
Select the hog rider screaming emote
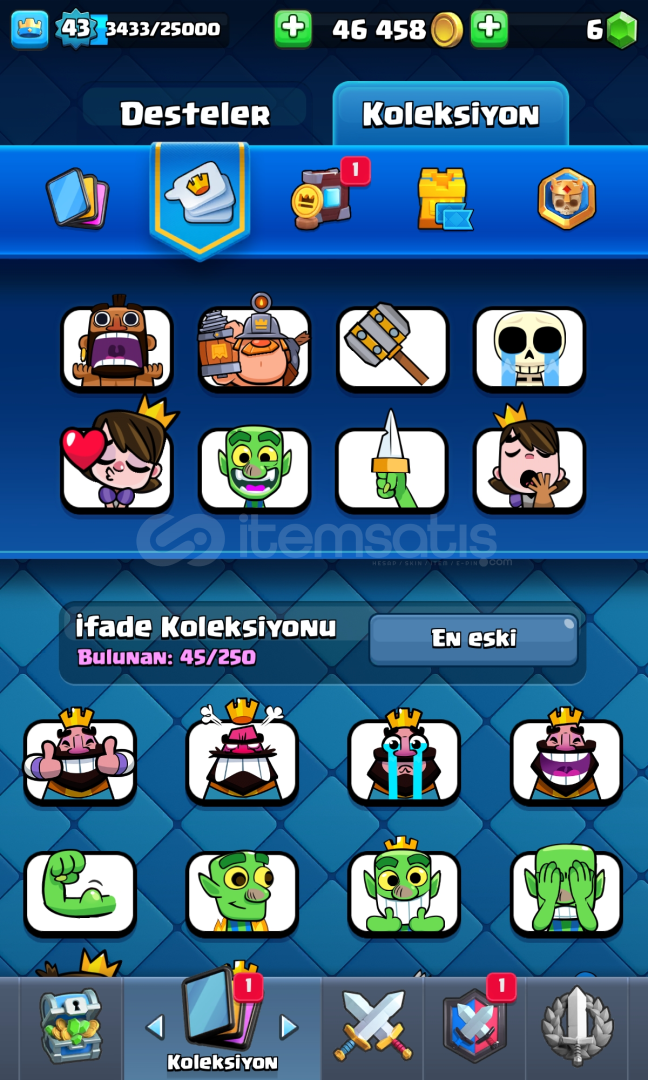point(116,344)
